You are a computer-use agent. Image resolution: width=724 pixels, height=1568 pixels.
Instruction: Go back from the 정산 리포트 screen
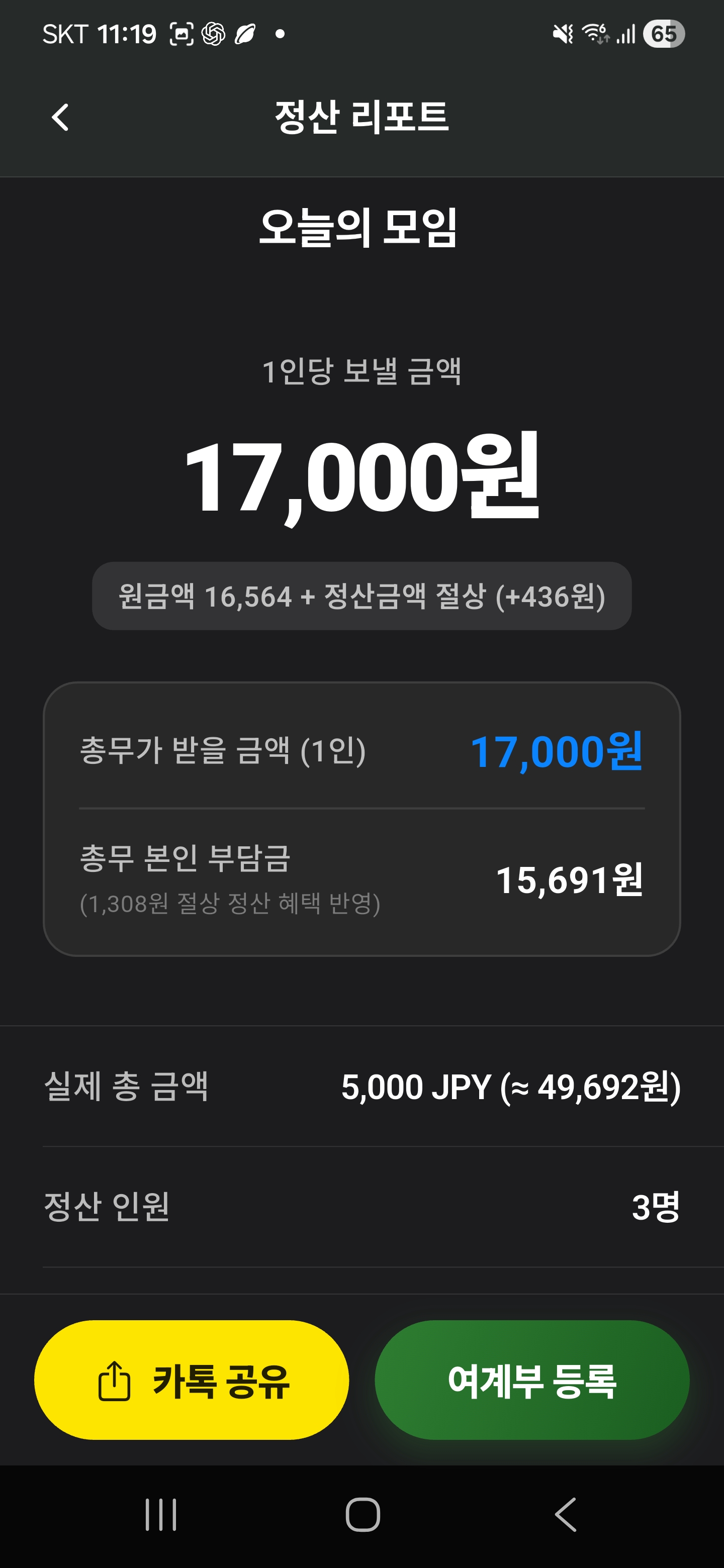60,117
